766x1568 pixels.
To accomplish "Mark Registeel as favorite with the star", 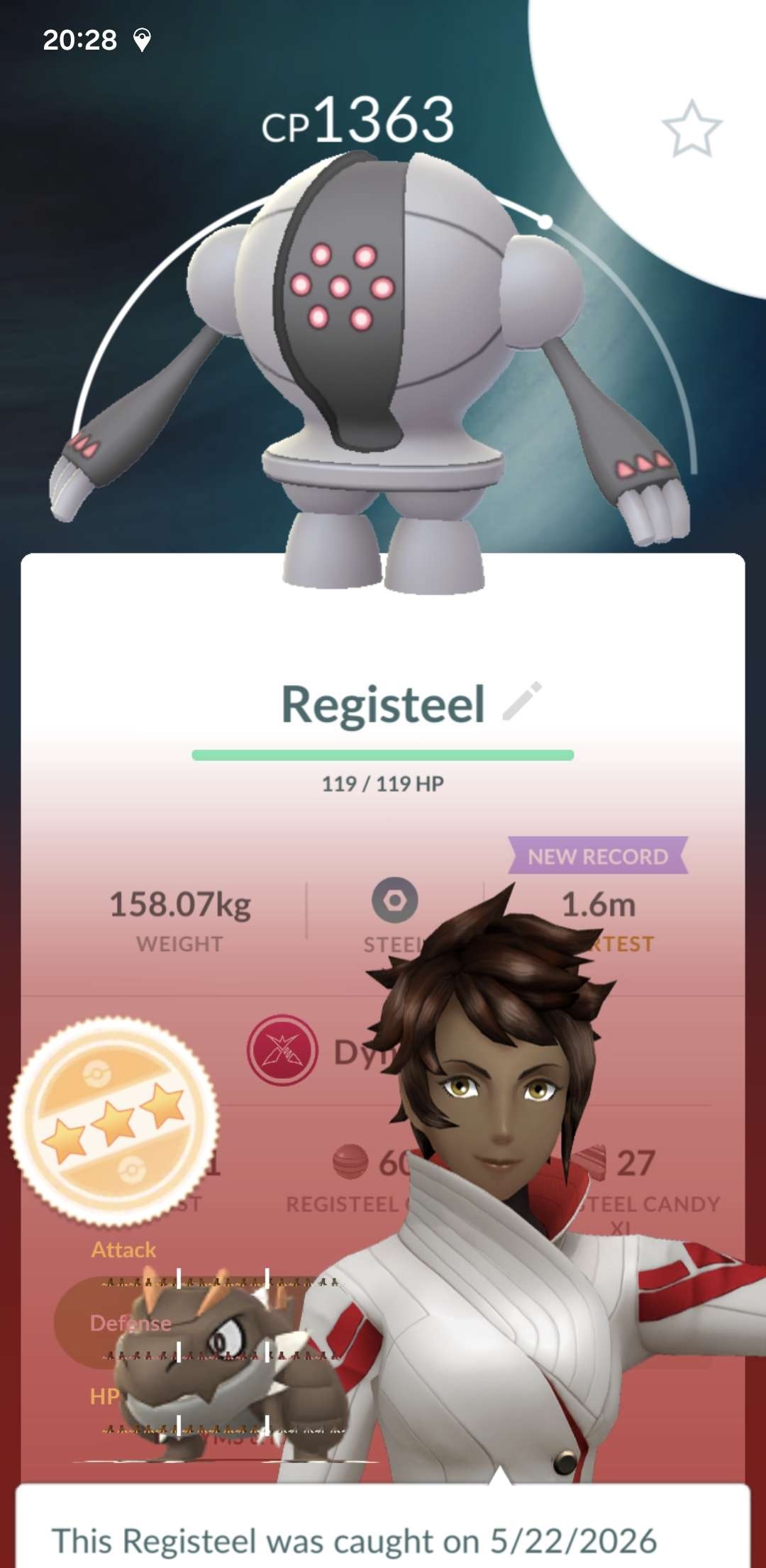I will [x=692, y=129].
